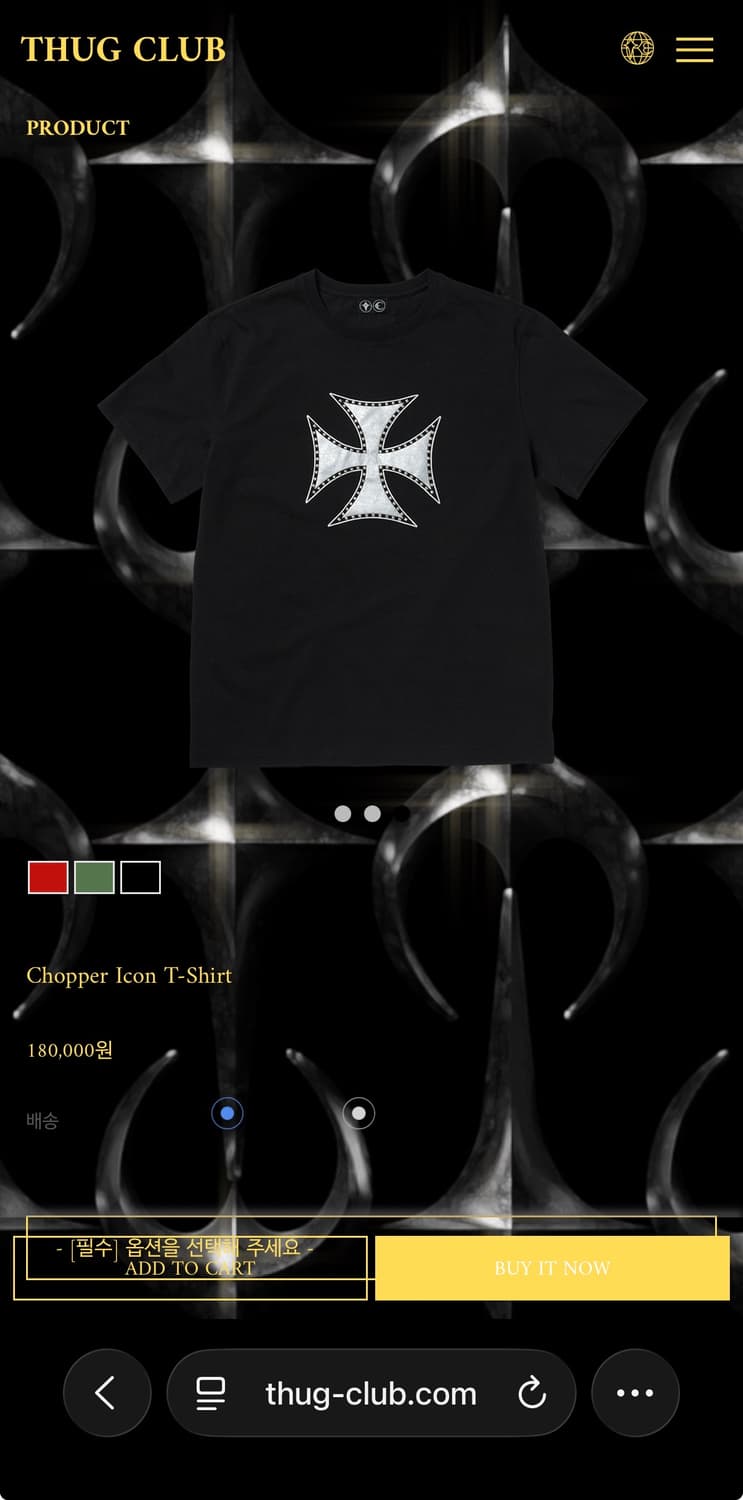The height and width of the screenshot is (1500, 743).
Task: Go back using the browser back arrow
Action: tap(107, 1392)
